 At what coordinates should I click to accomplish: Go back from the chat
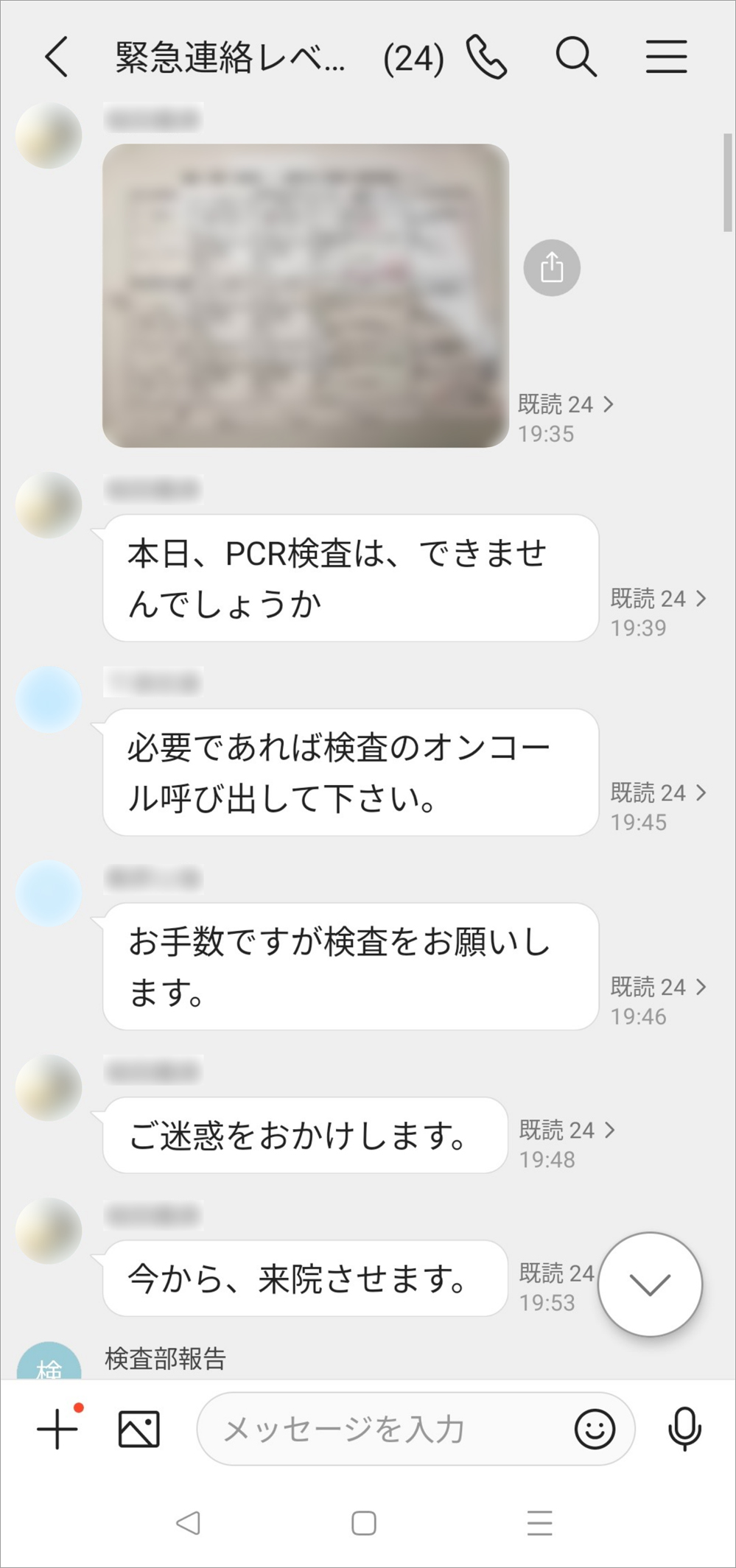[x=57, y=57]
